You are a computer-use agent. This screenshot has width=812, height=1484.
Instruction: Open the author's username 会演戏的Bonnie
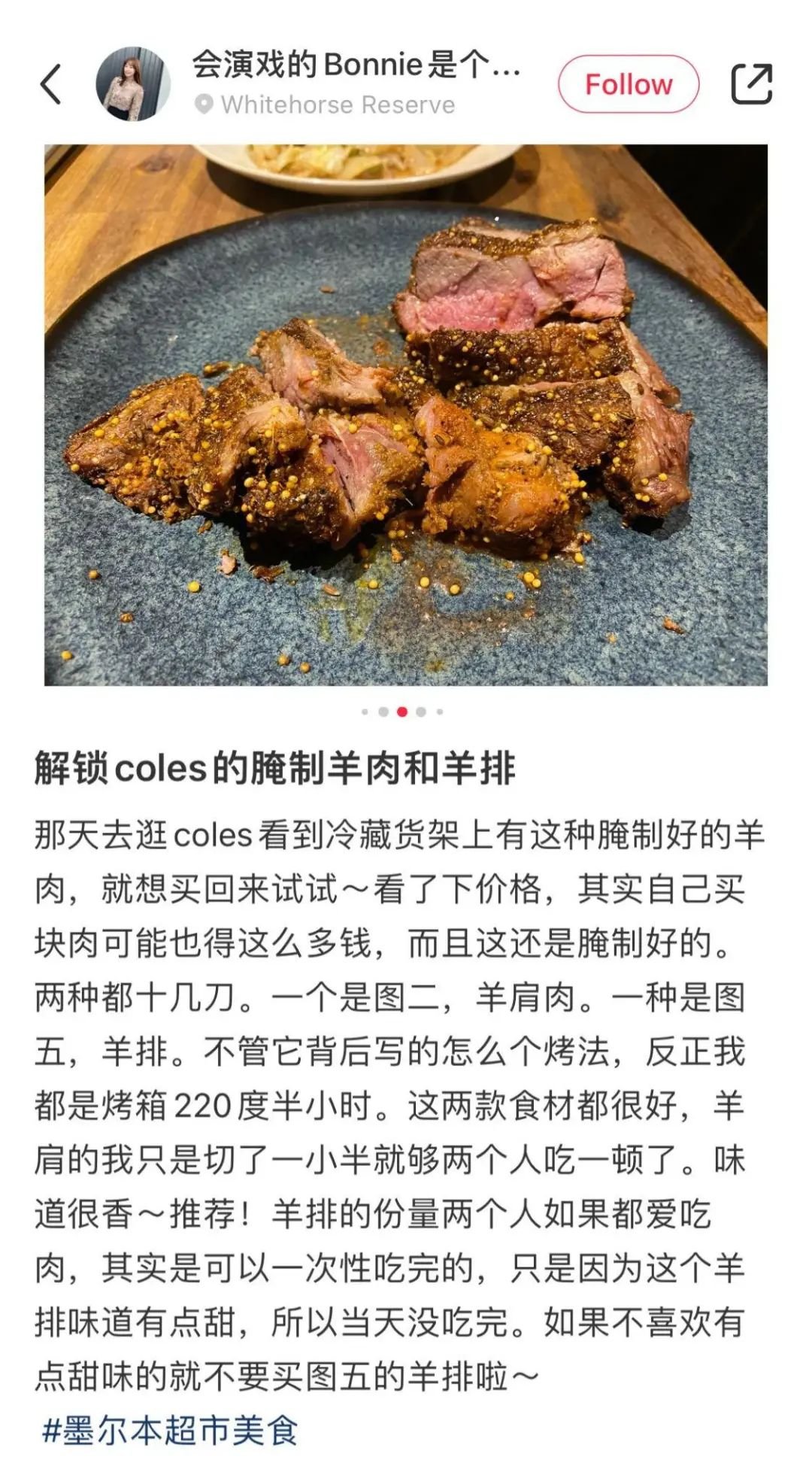355,65
